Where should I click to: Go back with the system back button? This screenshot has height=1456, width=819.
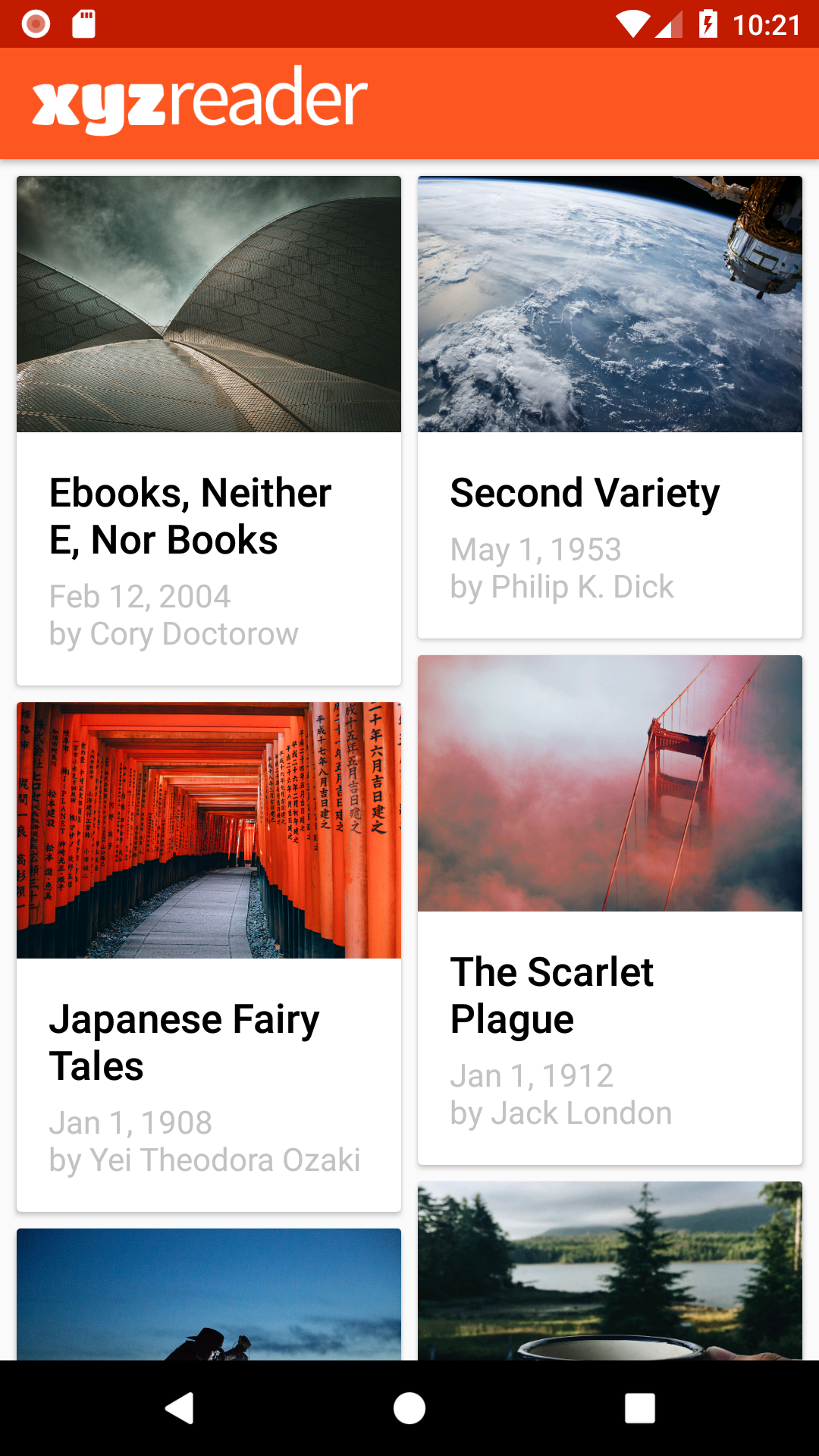tap(180, 1408)
